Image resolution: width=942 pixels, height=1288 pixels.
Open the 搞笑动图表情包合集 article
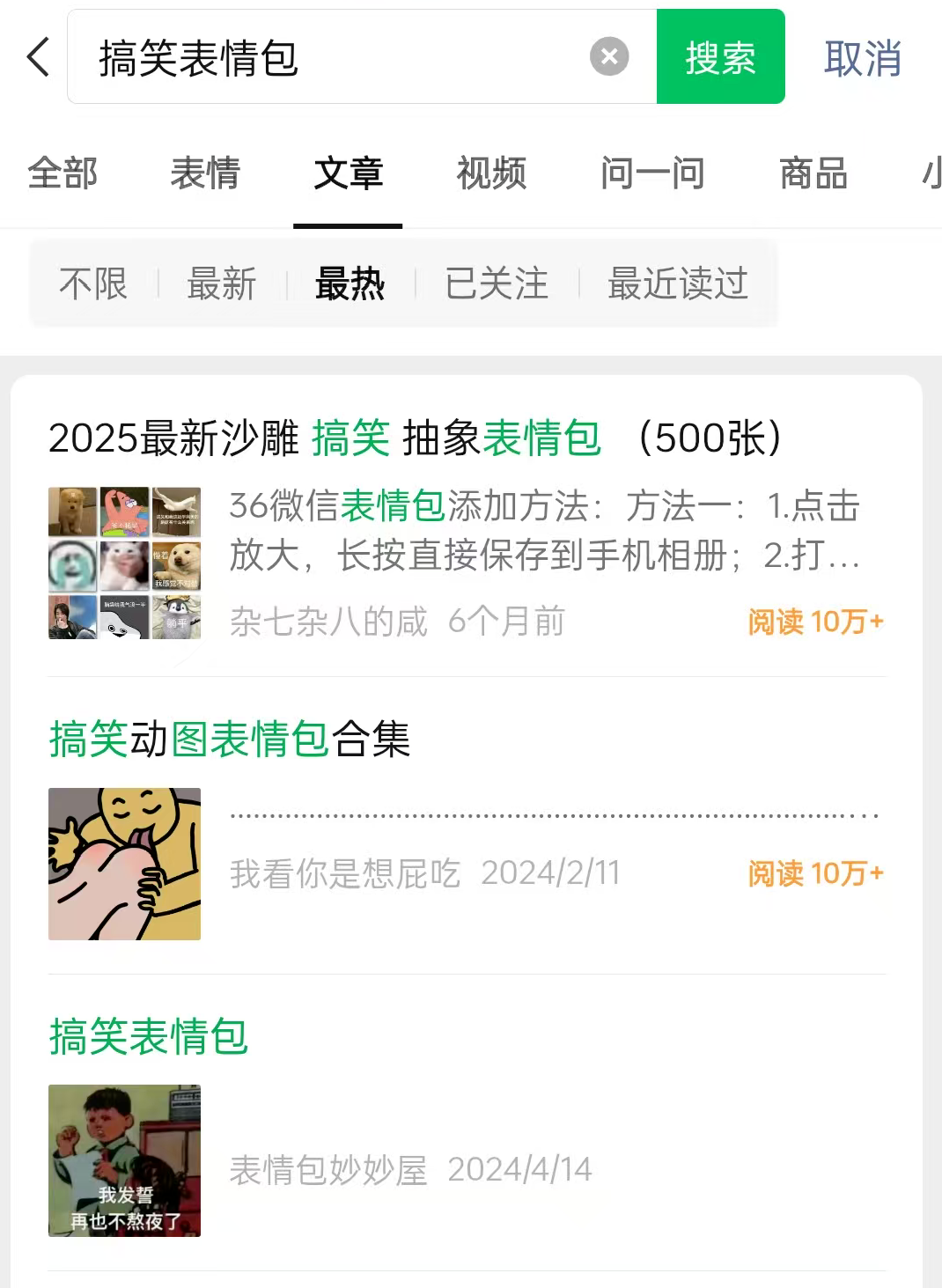coord(231,739)
